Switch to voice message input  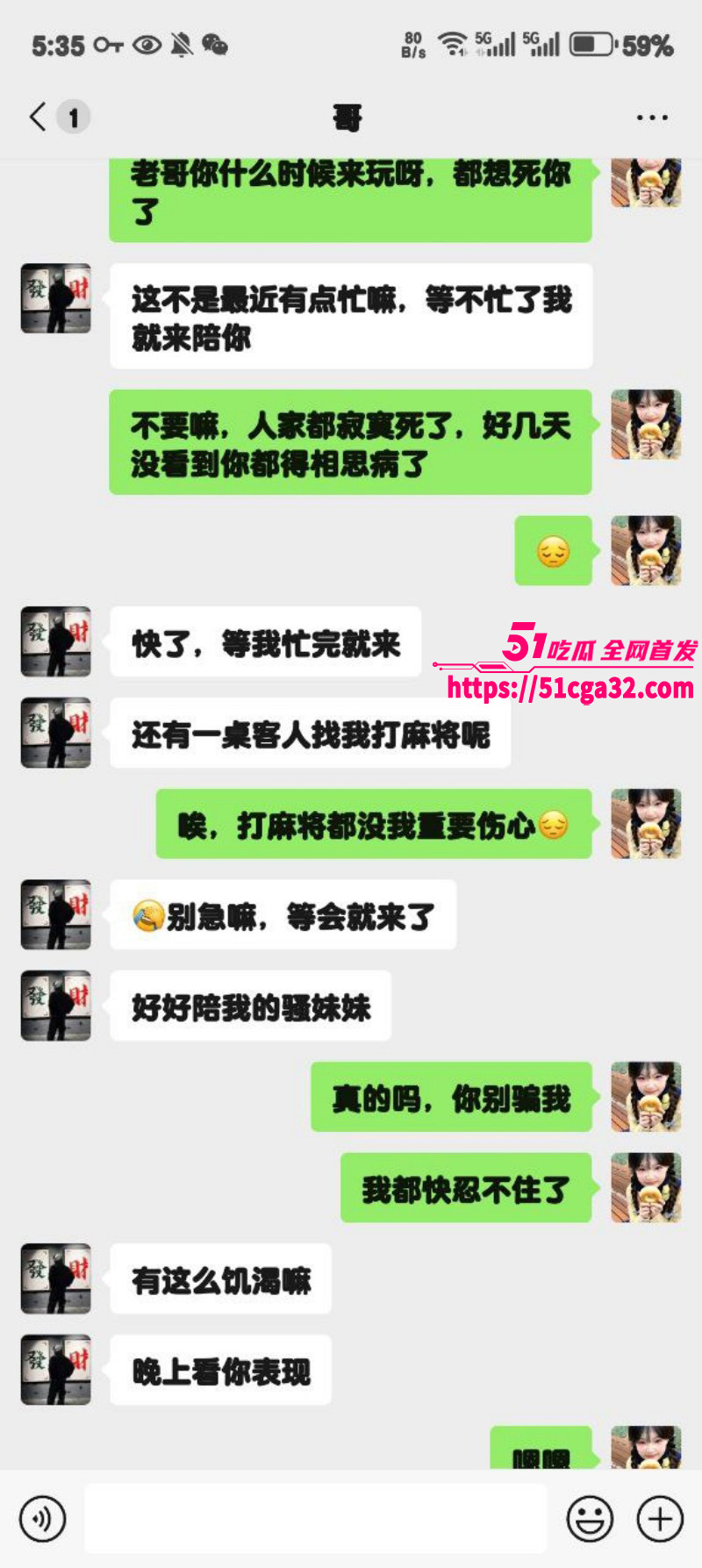tap(42, 1518)
